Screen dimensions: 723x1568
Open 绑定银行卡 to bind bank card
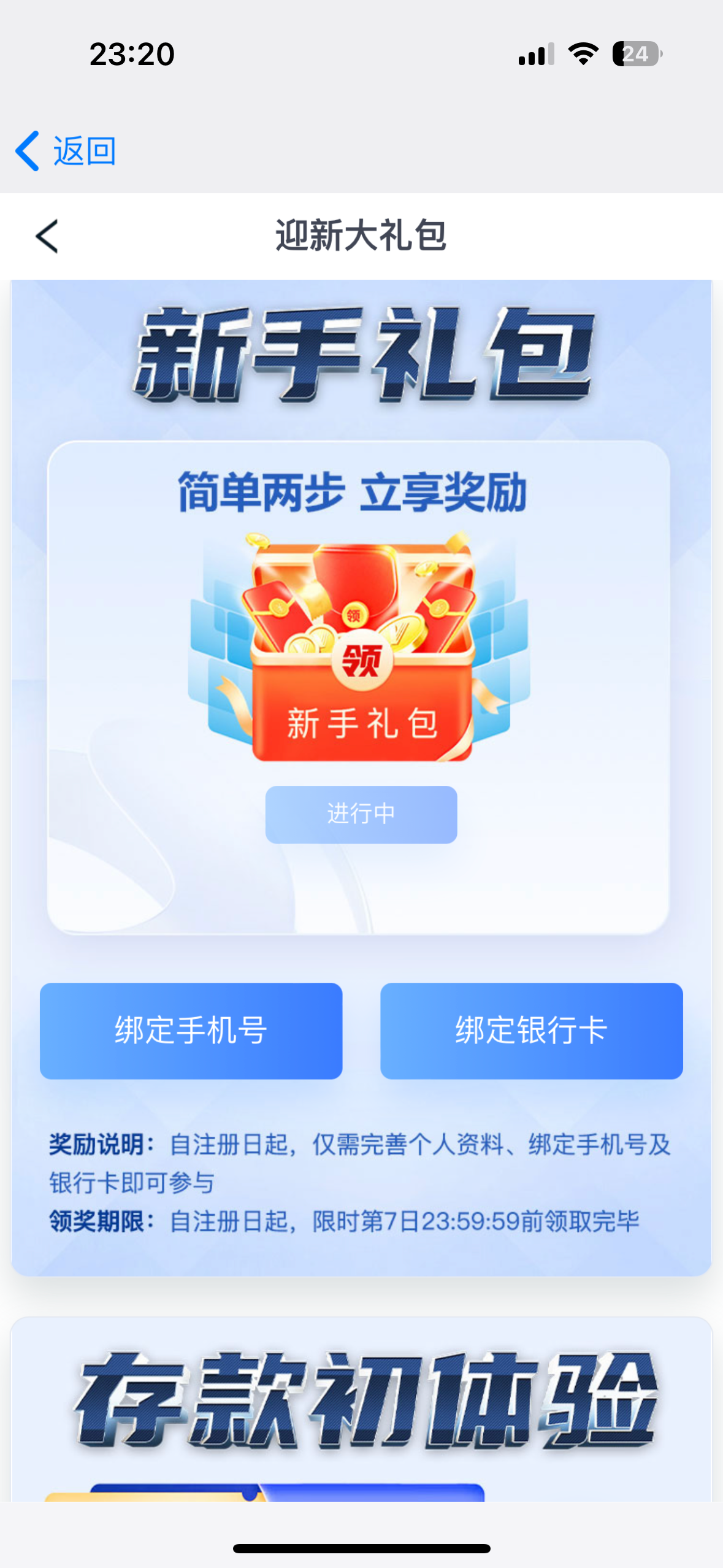531,1031
